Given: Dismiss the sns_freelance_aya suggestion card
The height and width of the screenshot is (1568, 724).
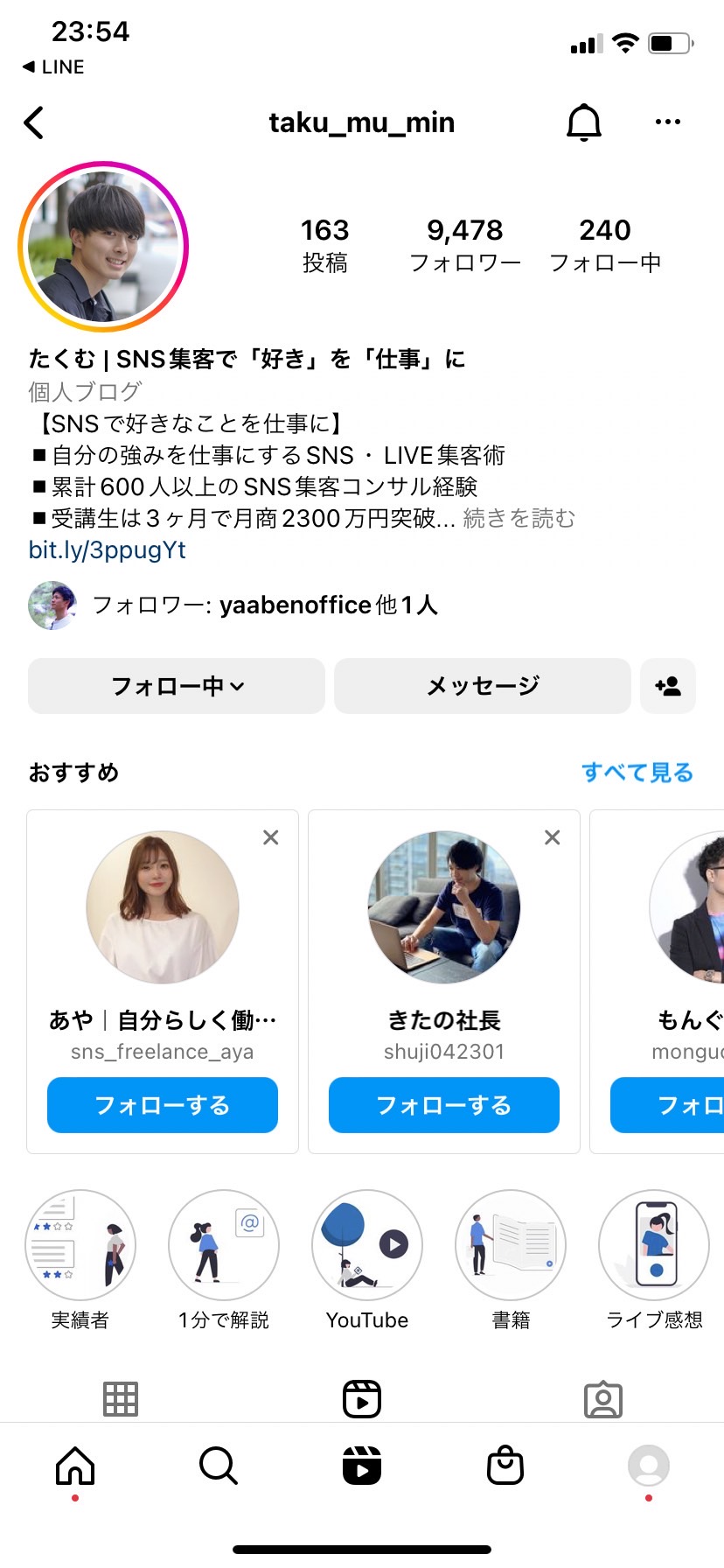Looking at the screenshot, I should pos(271,837).
